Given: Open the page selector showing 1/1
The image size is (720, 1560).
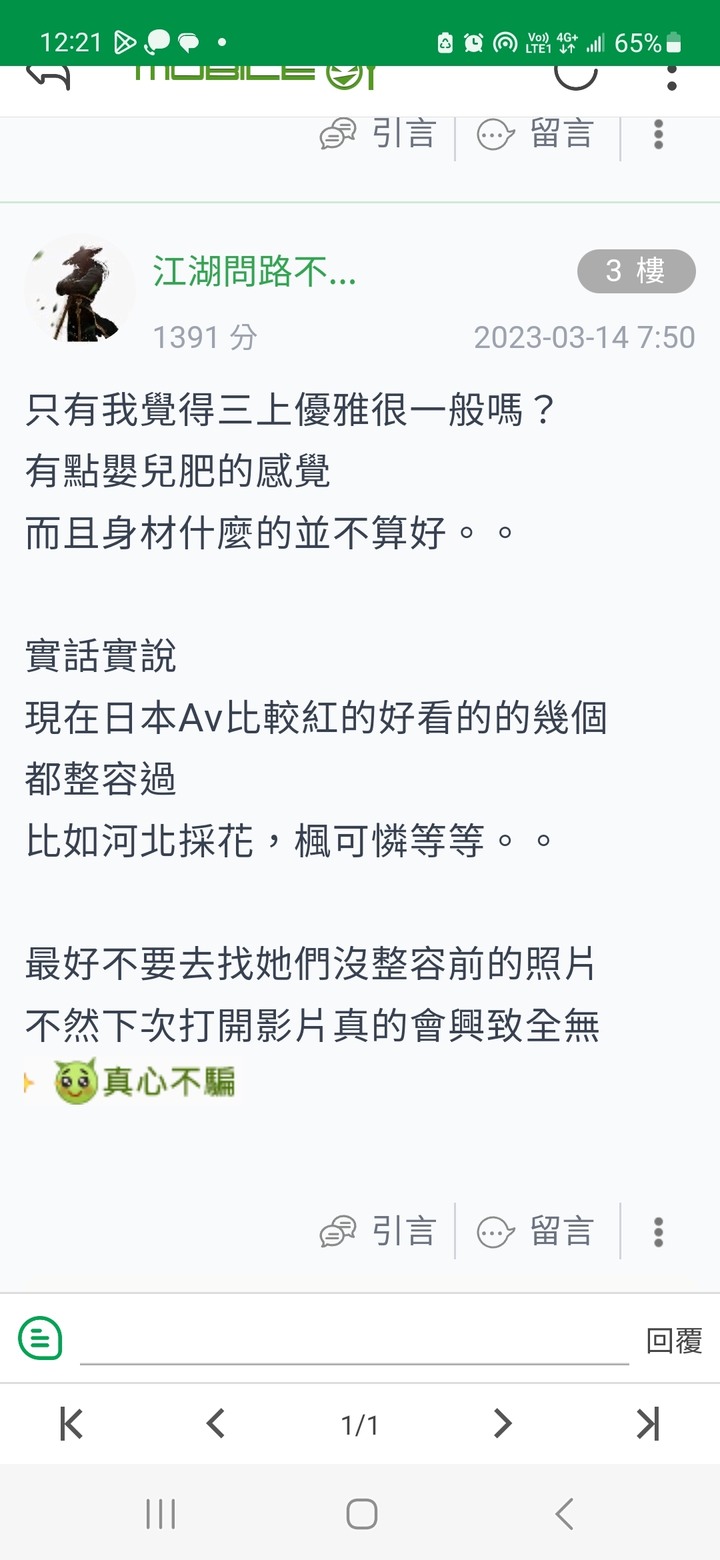Looking at the screenshot, I should 360,1425.
